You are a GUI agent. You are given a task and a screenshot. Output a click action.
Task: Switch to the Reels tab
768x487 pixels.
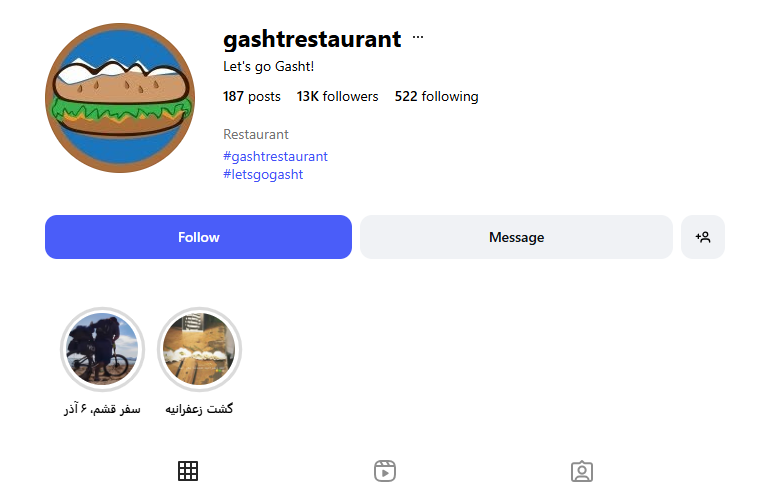click(385, 471)
